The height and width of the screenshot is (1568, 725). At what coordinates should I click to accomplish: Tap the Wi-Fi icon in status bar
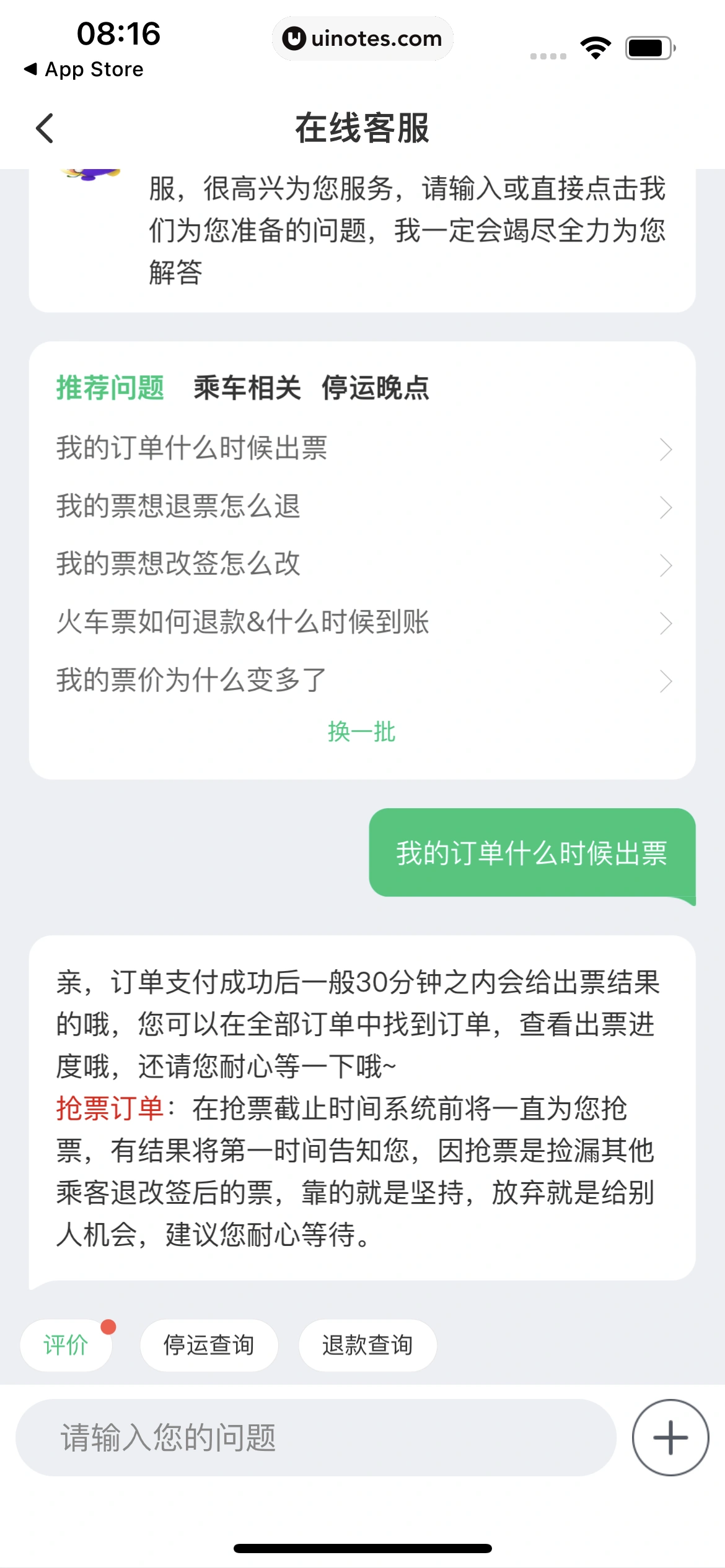(x=596, y=45)
